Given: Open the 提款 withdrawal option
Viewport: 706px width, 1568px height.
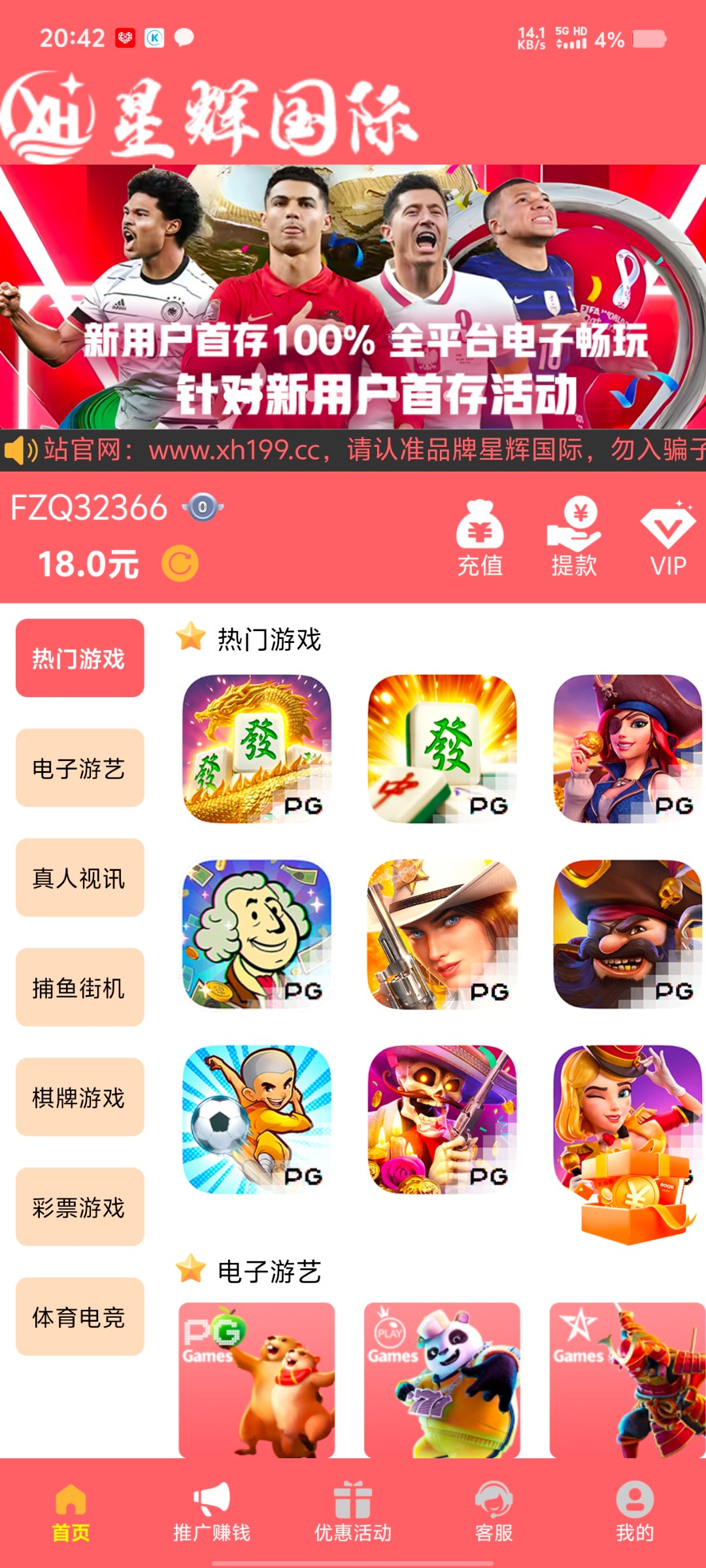Looking at the screenshot, I should pos(574,538).
